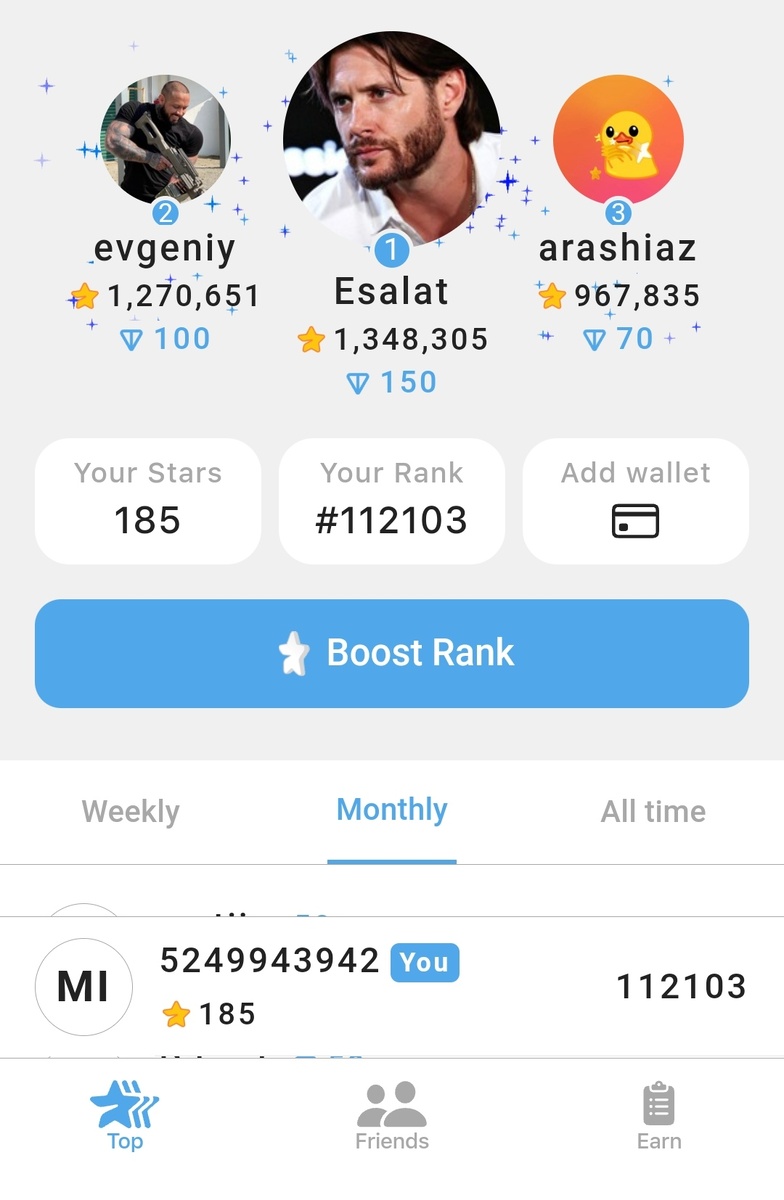Image resolution: width=784 pixels, height=1200 pixels.
Task: Open arashiaz's third-place duck avatar
Action: (618, 139)
